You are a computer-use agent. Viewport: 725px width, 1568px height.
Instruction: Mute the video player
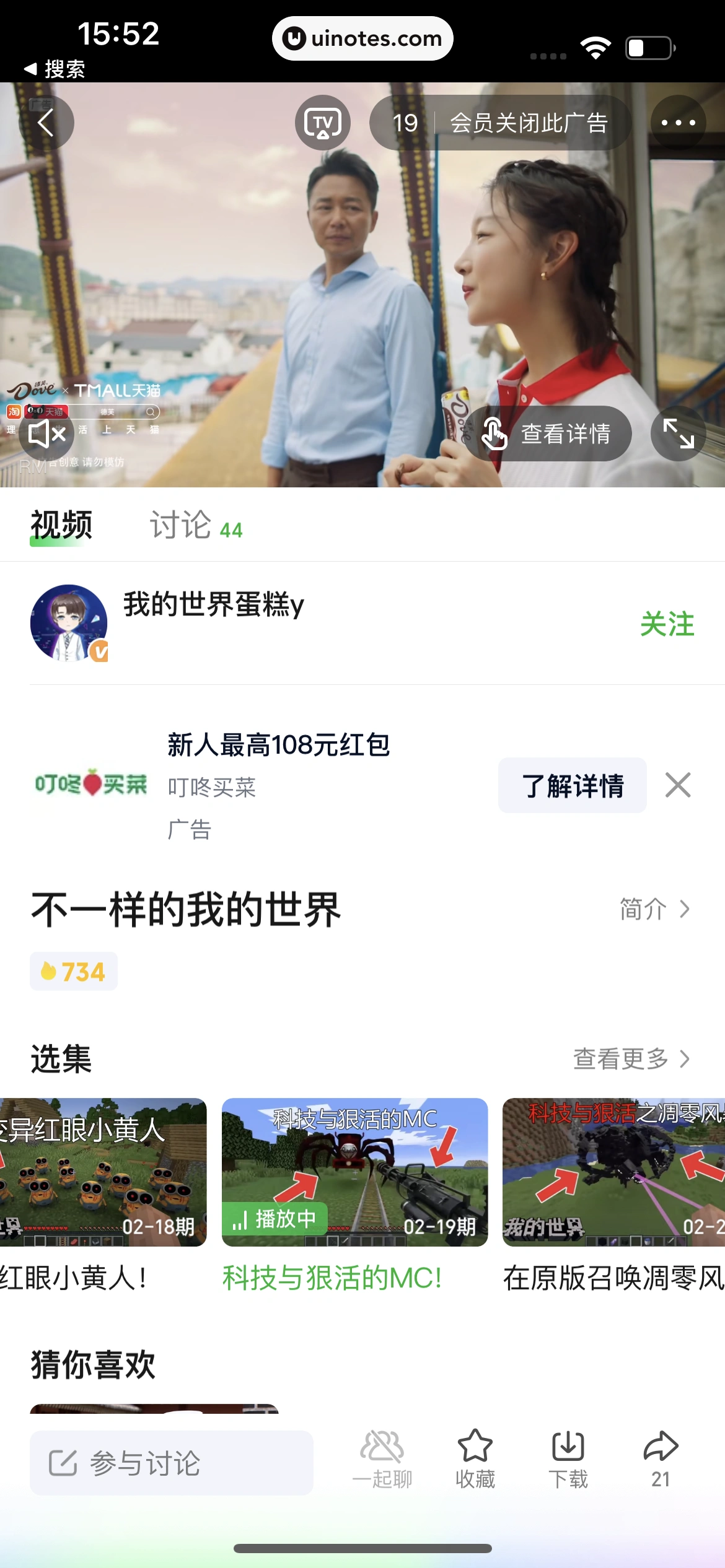[45, 433]
